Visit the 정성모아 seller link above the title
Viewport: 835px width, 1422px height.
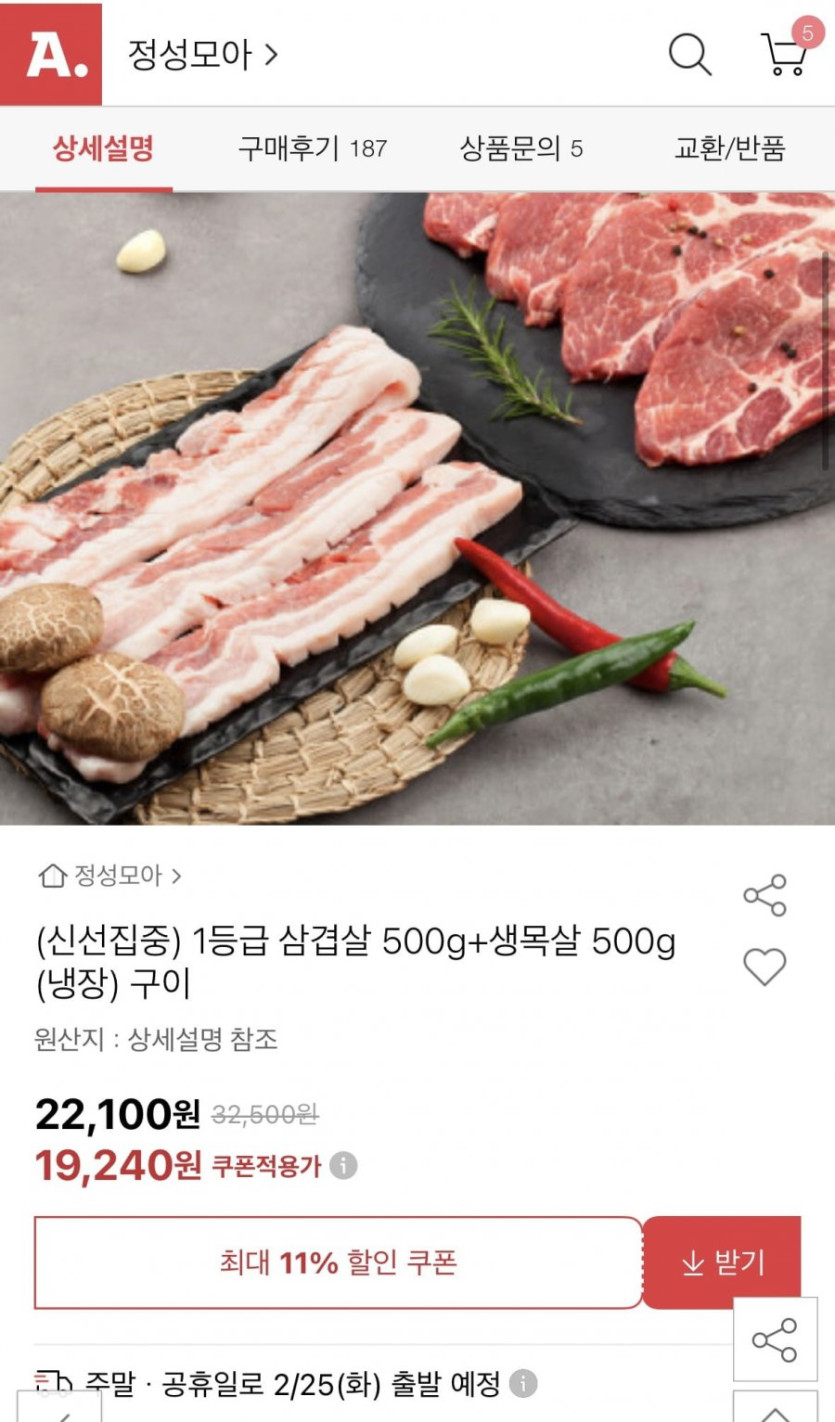pos(110,876)
